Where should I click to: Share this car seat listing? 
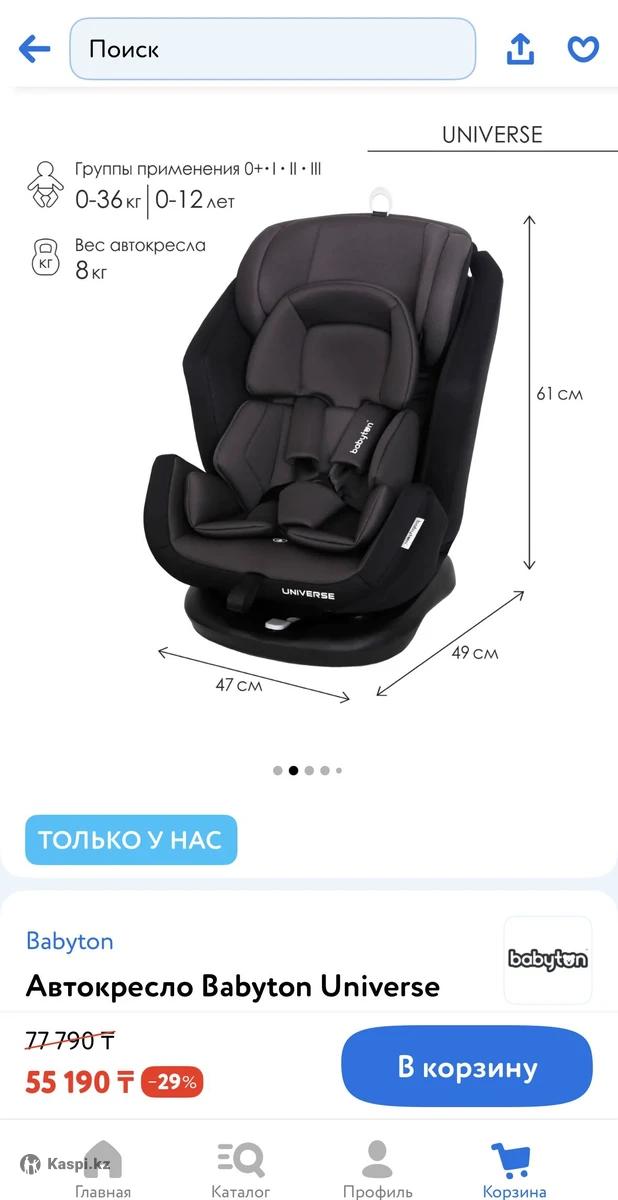pos(521,49)
